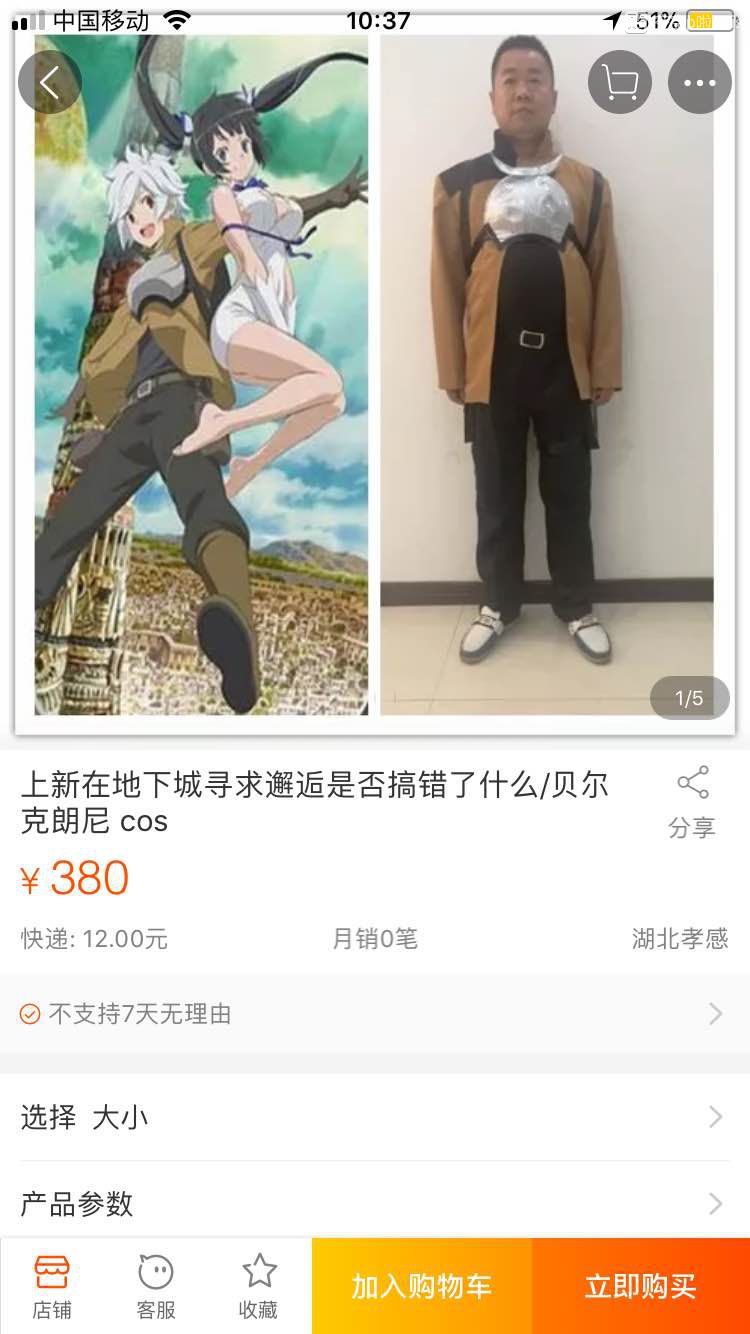The image size is (750, 1334).
Task: Open the product image gallery
Action: point(375,375)
